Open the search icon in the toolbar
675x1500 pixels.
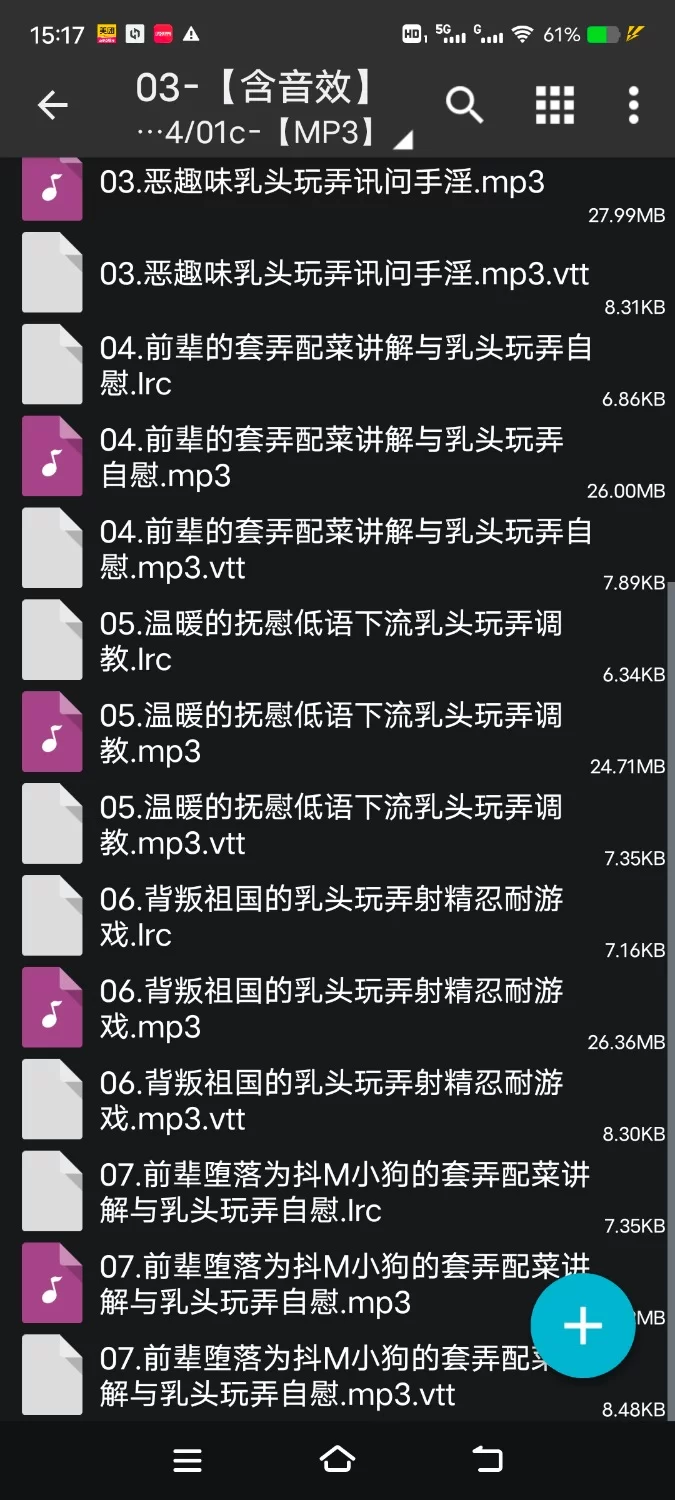tap(464, 104)
